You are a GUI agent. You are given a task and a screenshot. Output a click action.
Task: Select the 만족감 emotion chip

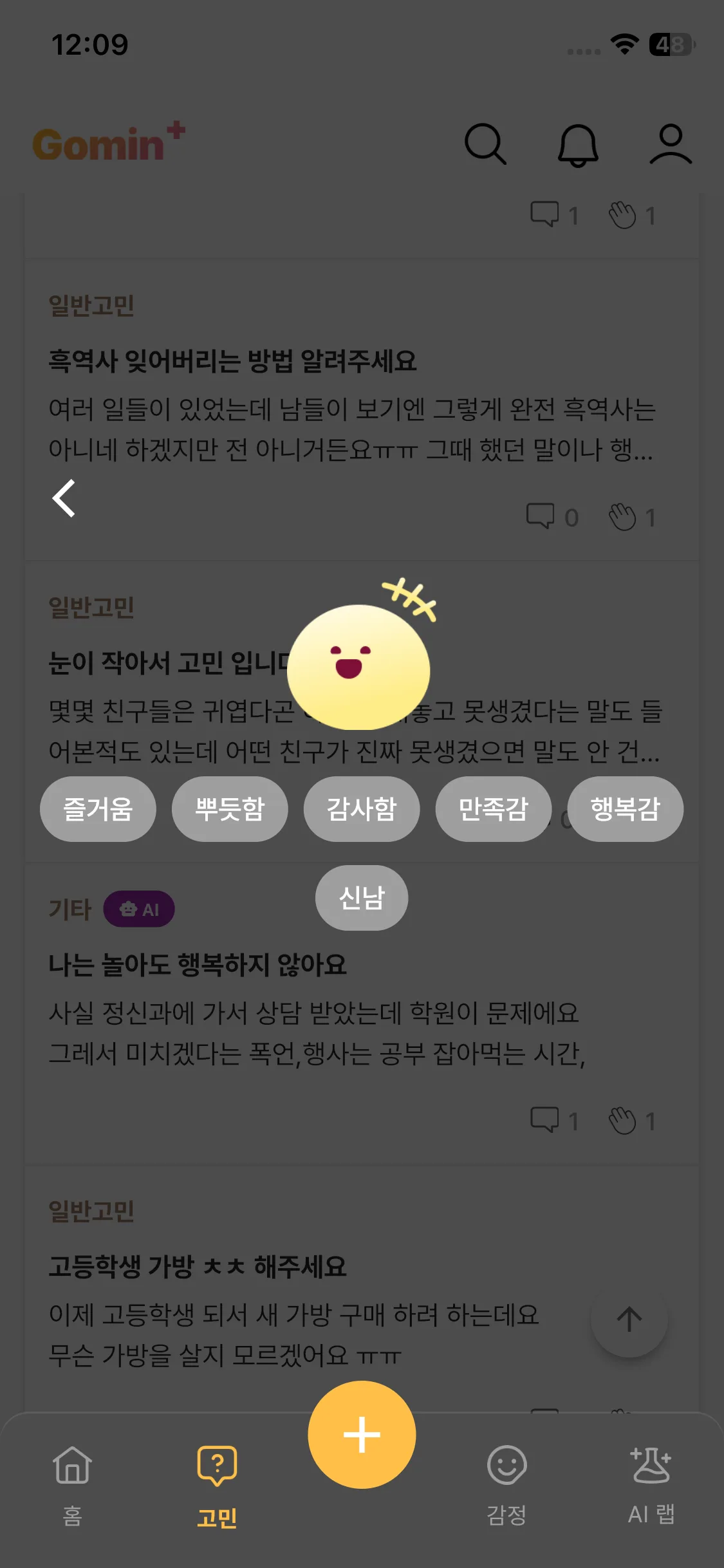tap(494, 808)
